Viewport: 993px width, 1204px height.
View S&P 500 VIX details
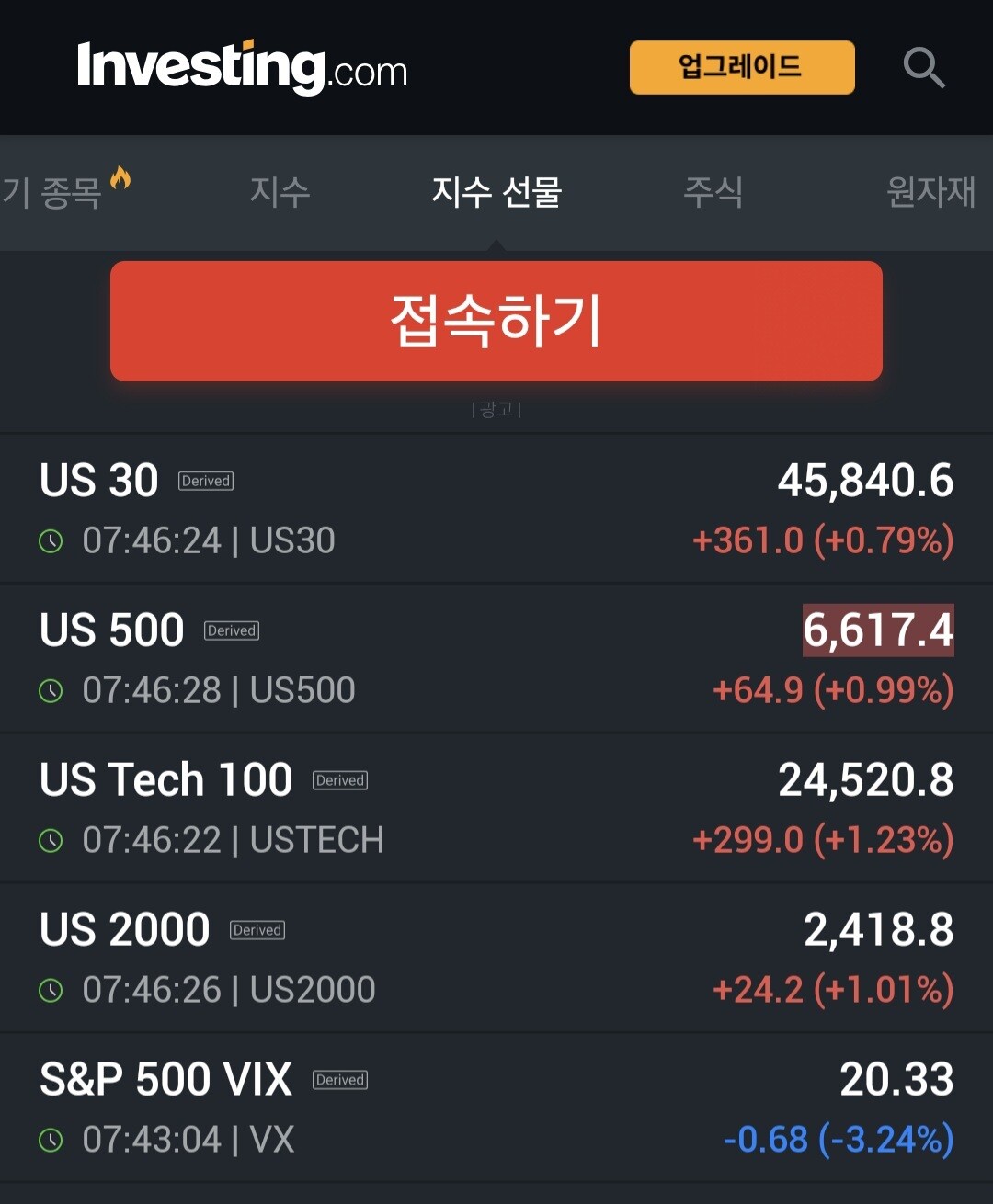[496, 1107]
